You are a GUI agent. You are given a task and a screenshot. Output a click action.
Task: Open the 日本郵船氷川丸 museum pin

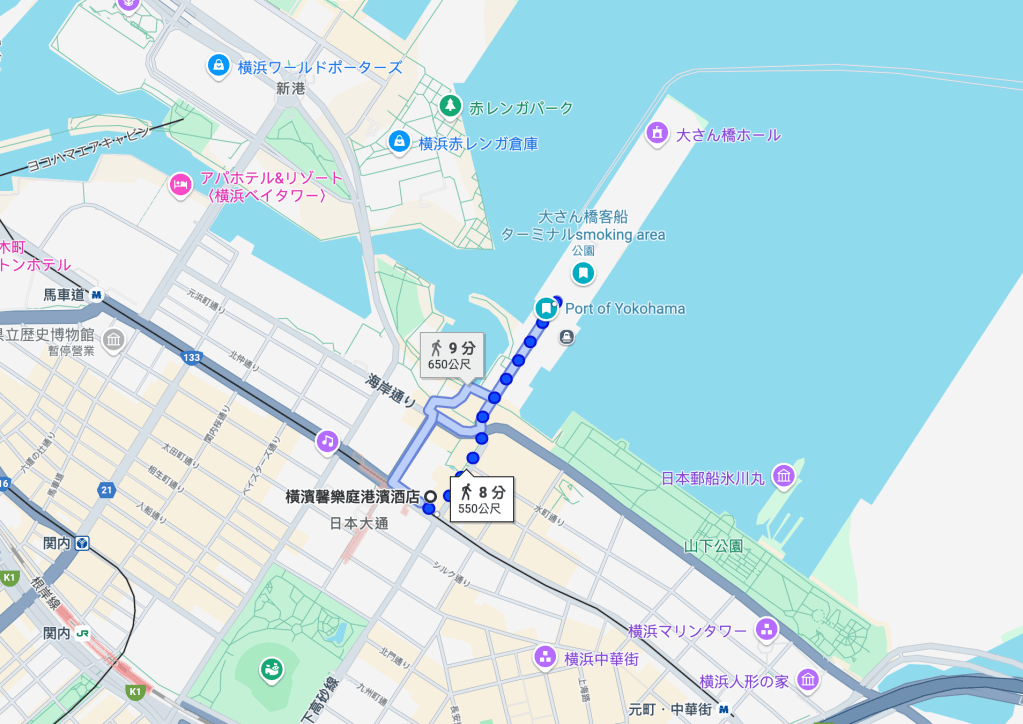[x=784, y=476]
